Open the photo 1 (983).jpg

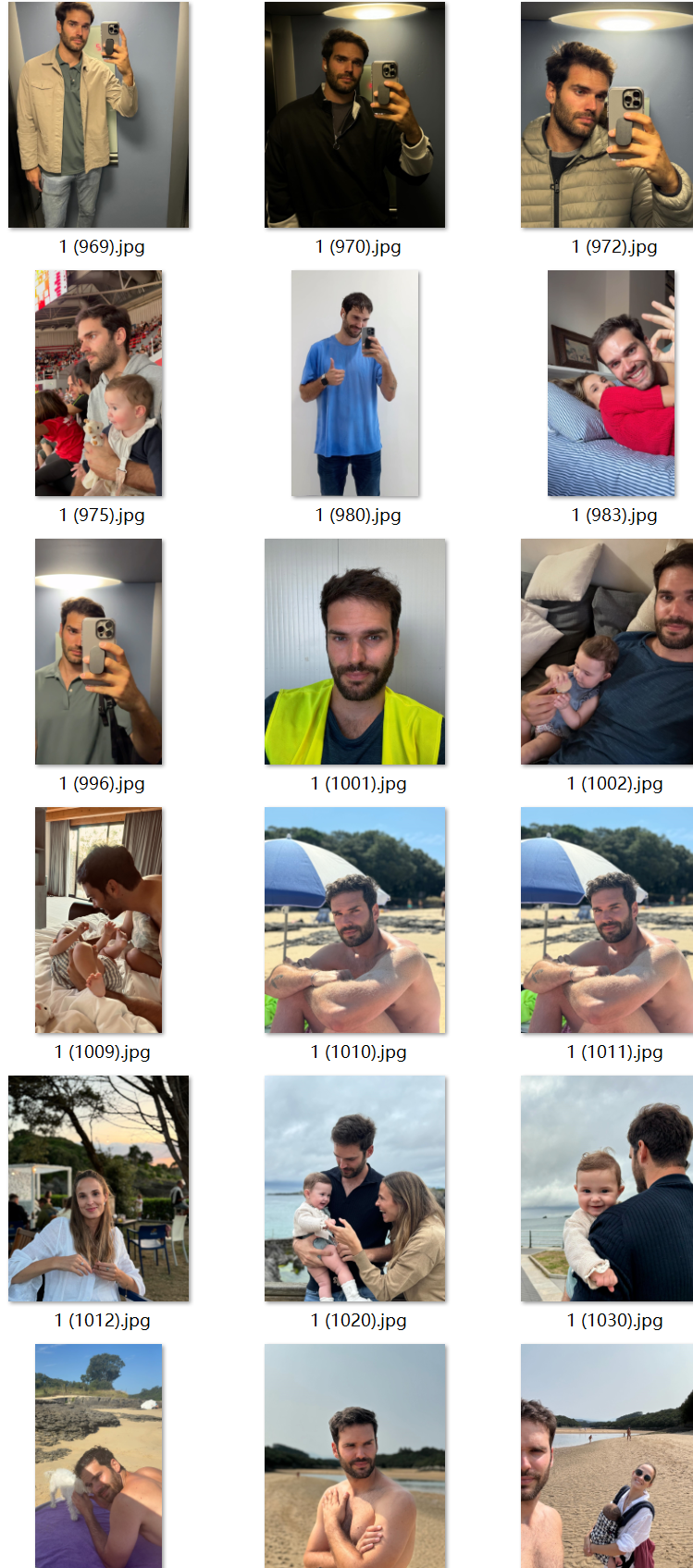pos(611,383)
